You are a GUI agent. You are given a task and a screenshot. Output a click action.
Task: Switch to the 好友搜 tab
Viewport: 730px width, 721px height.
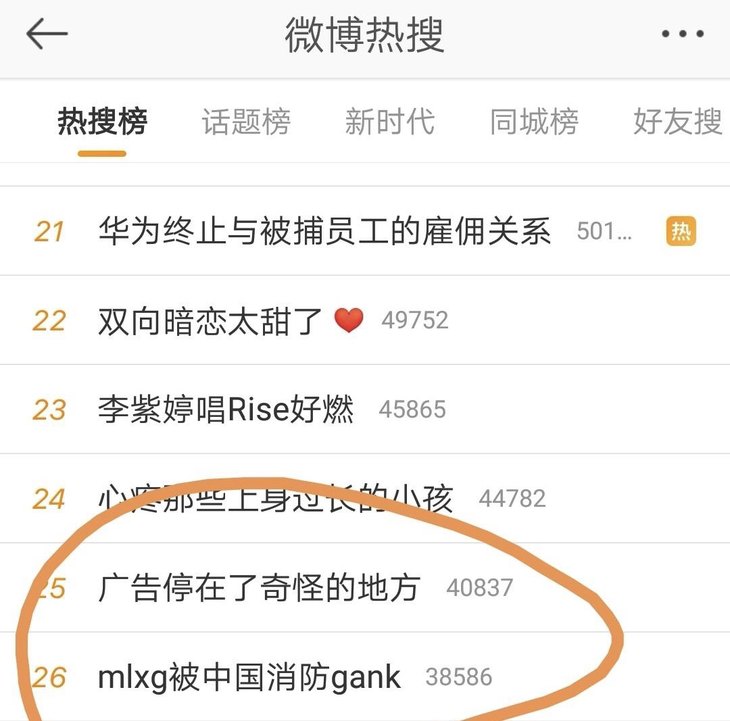[677, 122]
